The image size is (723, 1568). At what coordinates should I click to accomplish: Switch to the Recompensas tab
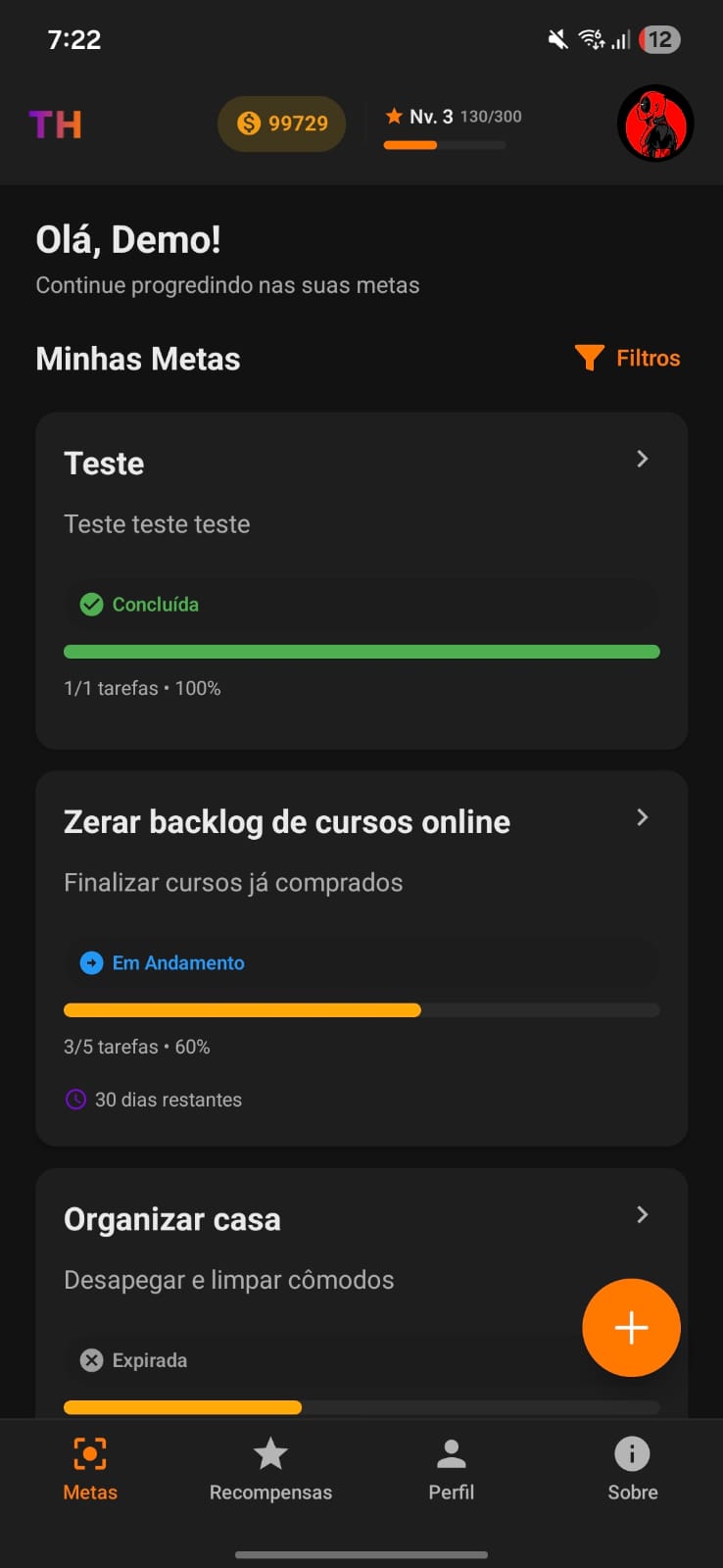tap(270, 1469)
